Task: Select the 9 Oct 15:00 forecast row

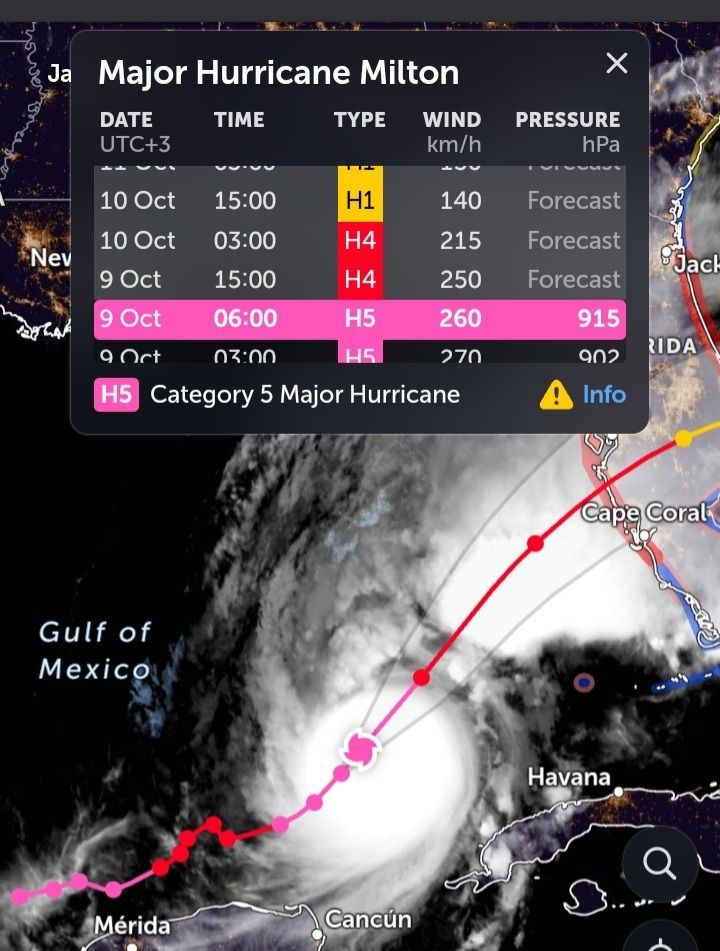Action: [x=360, y=280]
